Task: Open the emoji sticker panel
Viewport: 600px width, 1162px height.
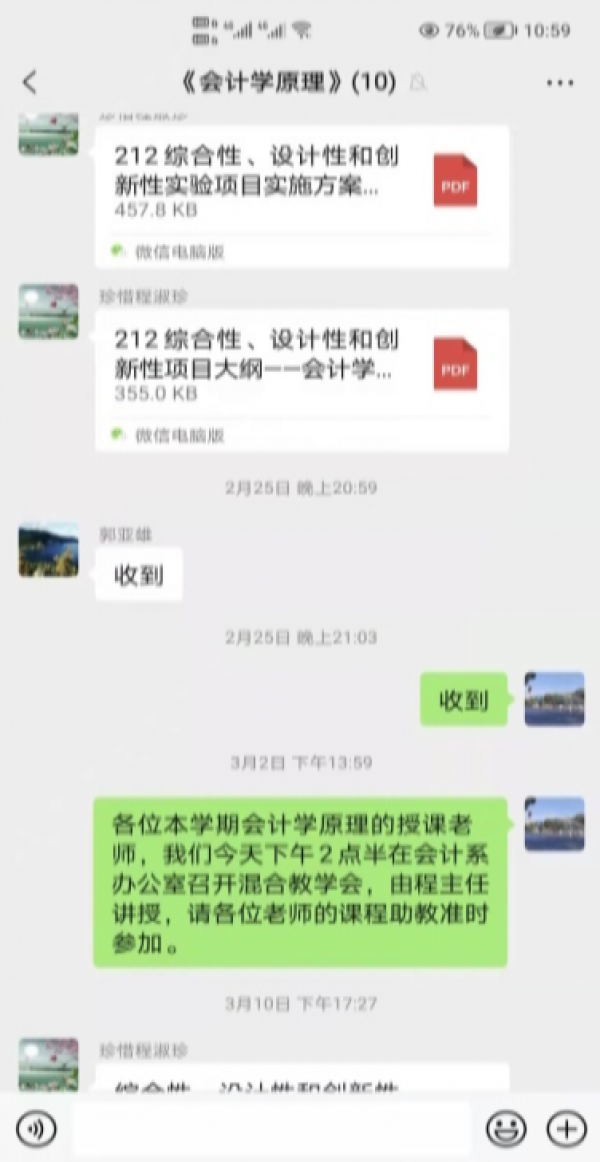Action: tap(506, 1130)
